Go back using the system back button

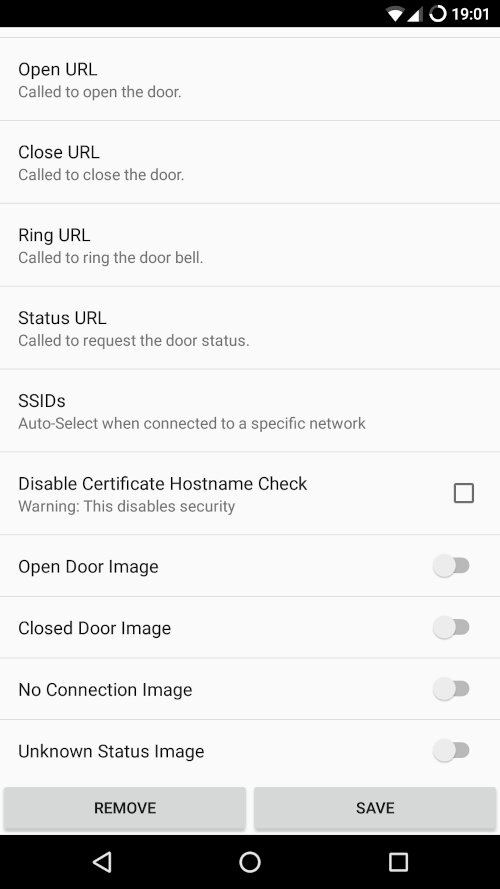coord(102,862)
